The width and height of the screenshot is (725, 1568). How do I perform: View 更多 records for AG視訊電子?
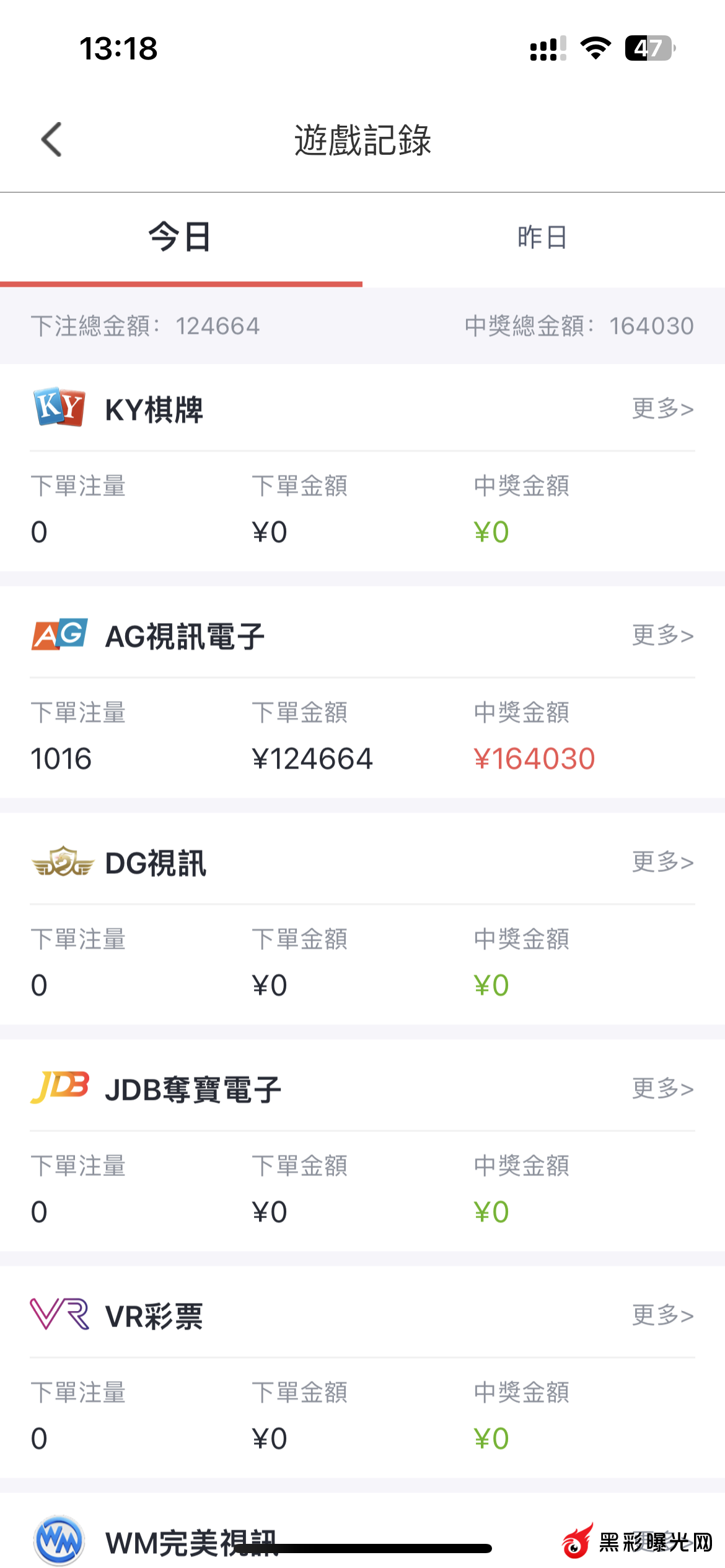tap(662, 635)
